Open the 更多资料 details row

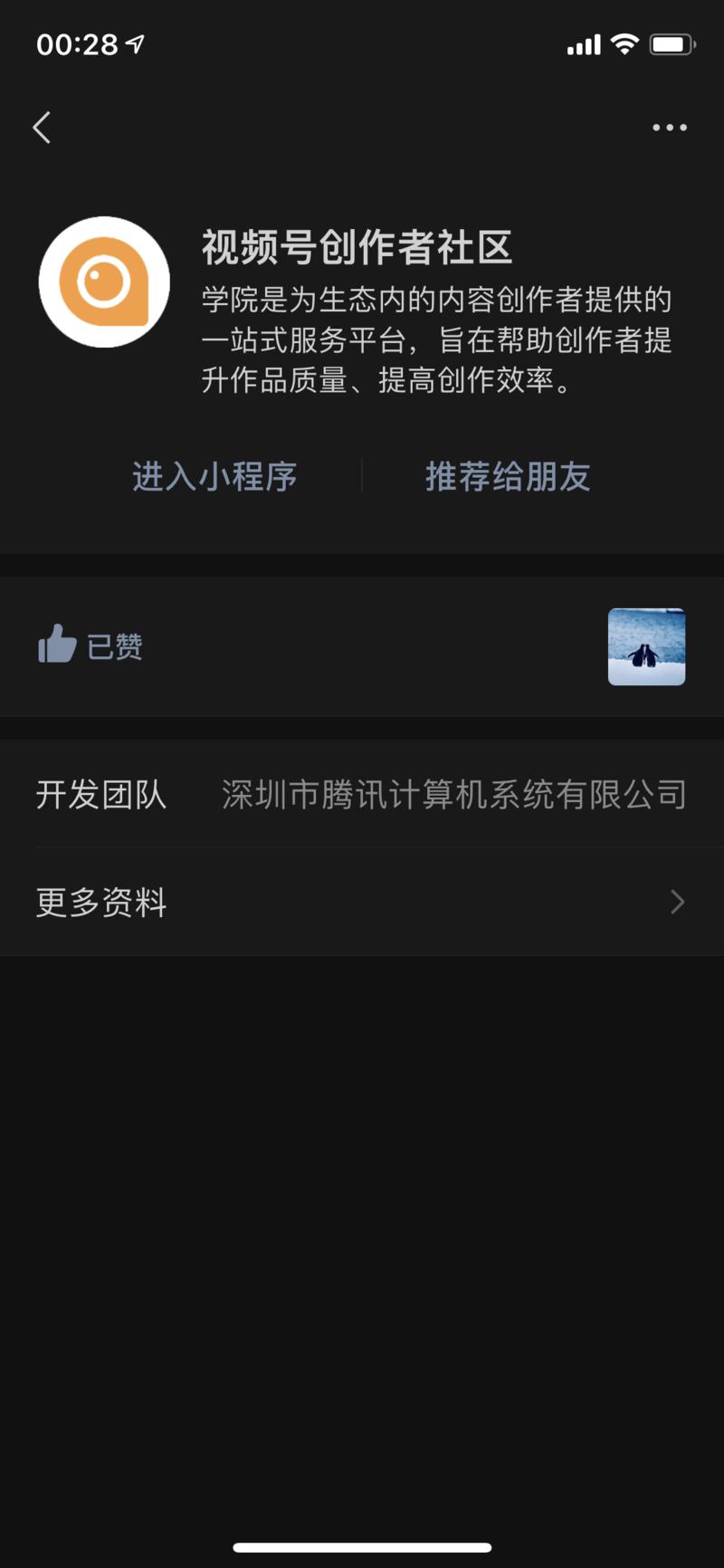[362, 902]
